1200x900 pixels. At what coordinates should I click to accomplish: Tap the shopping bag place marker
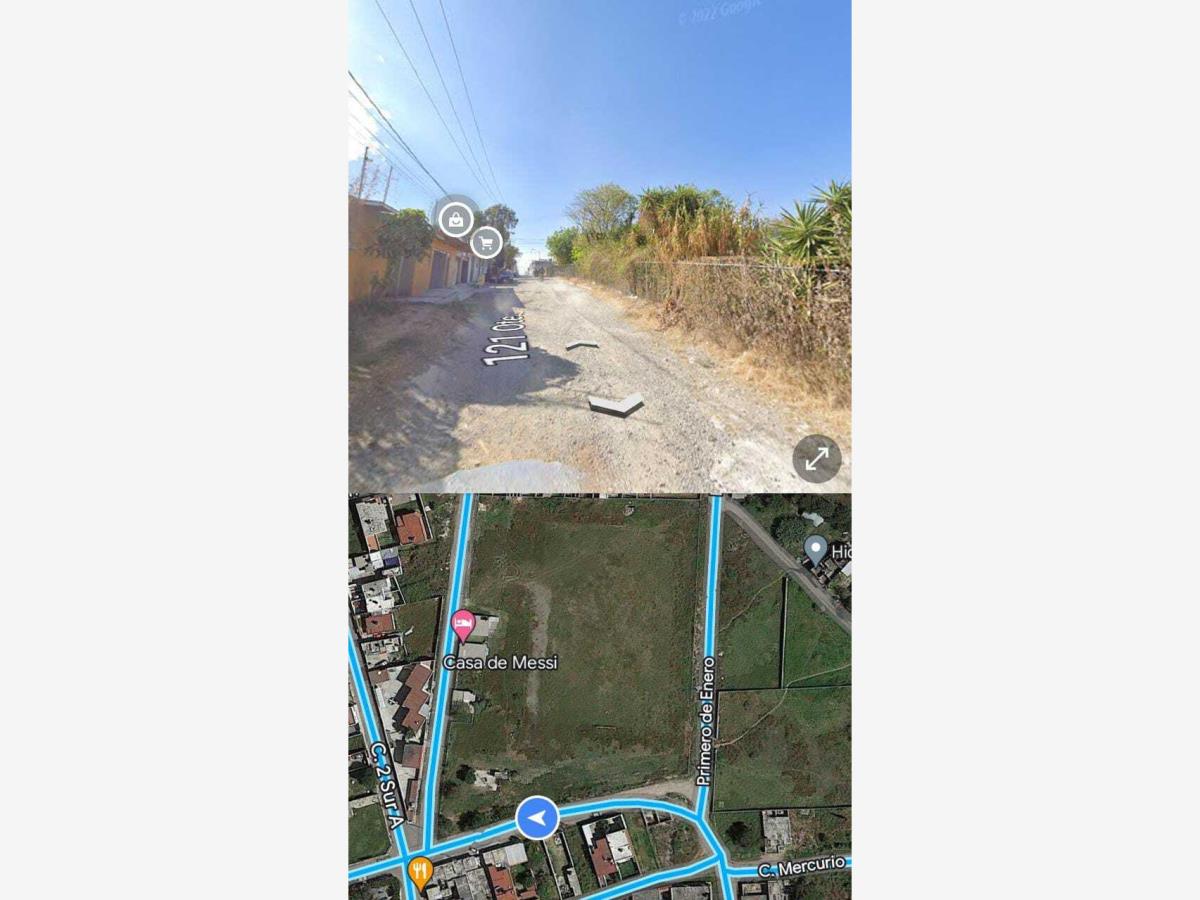coord(456,219)
